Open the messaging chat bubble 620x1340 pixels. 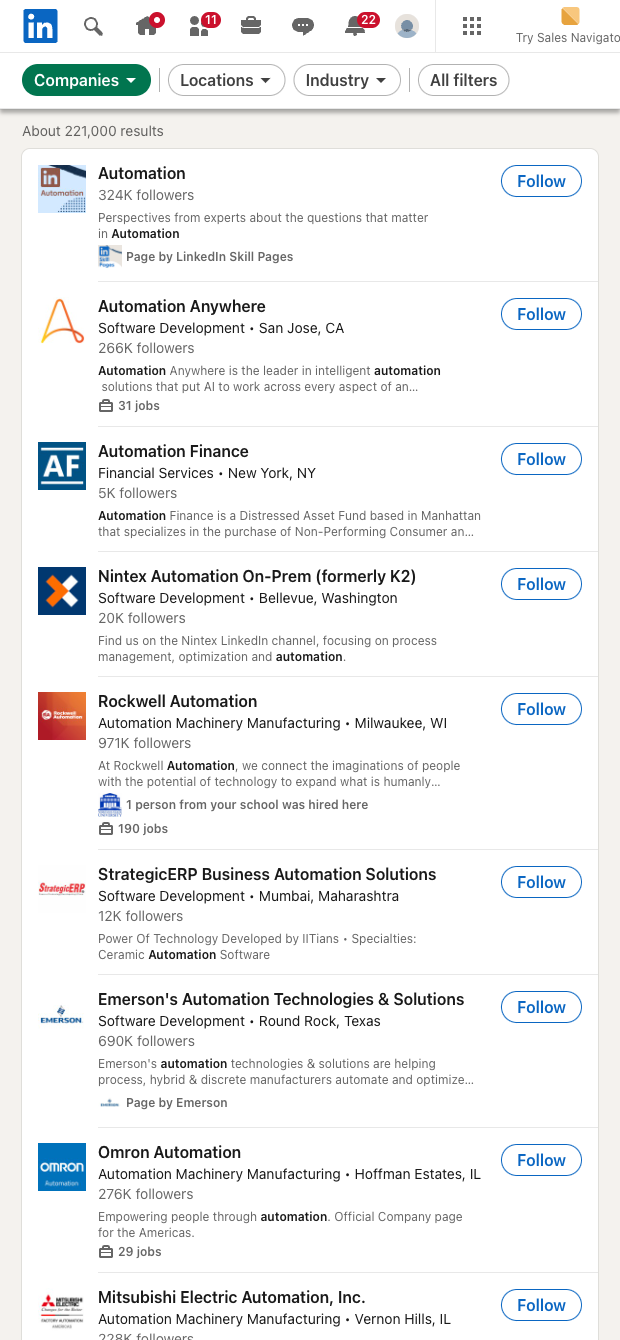pos(303,26)
